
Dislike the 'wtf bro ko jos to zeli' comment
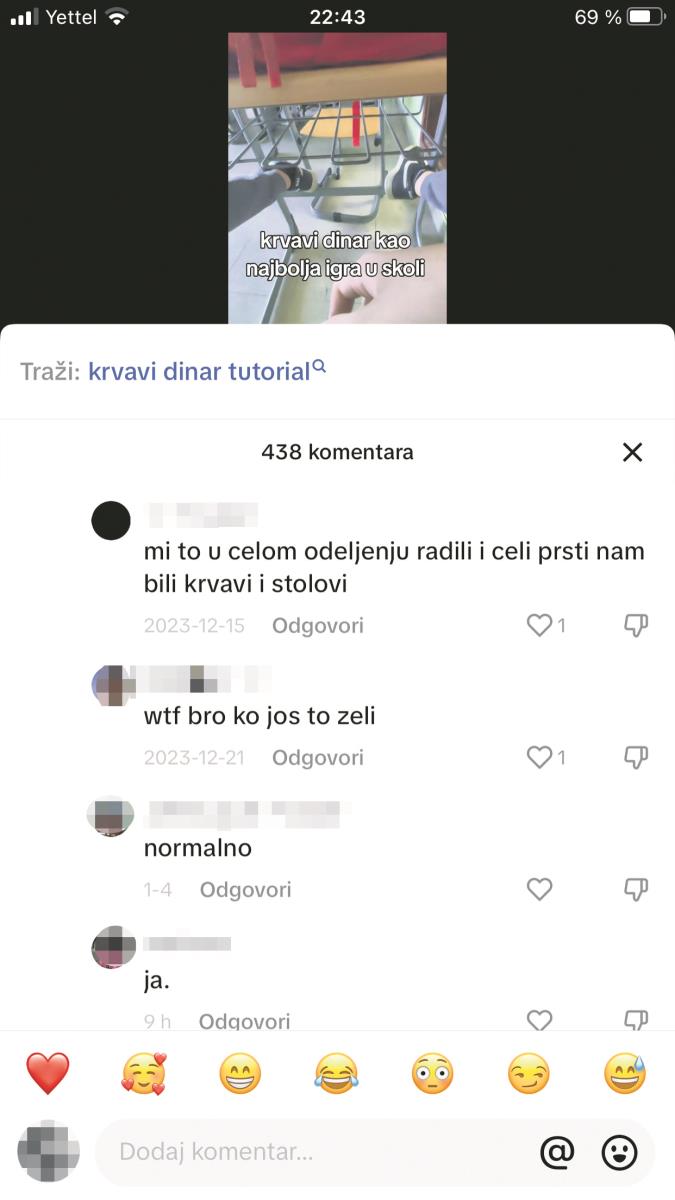tap(636, 758)
